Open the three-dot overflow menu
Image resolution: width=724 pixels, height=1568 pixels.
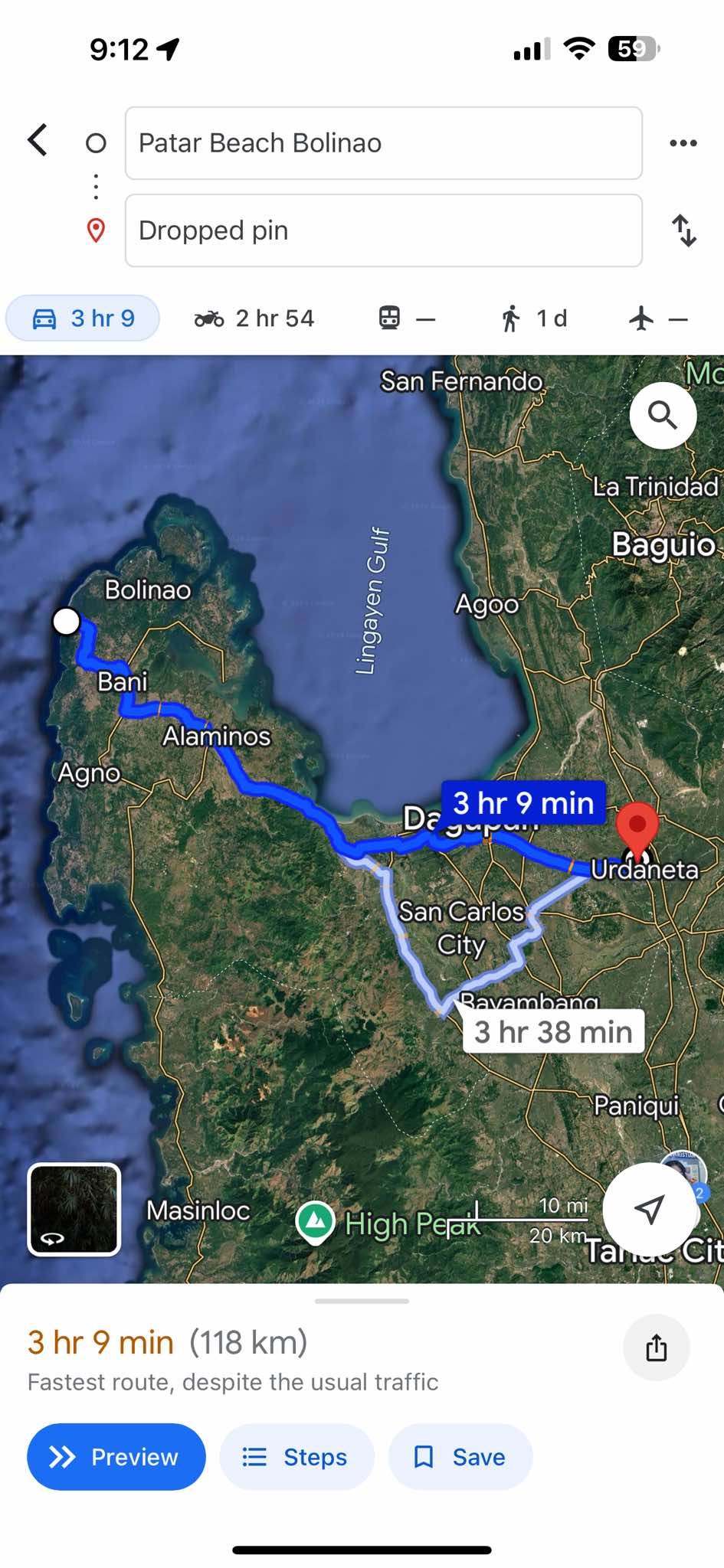683,143
